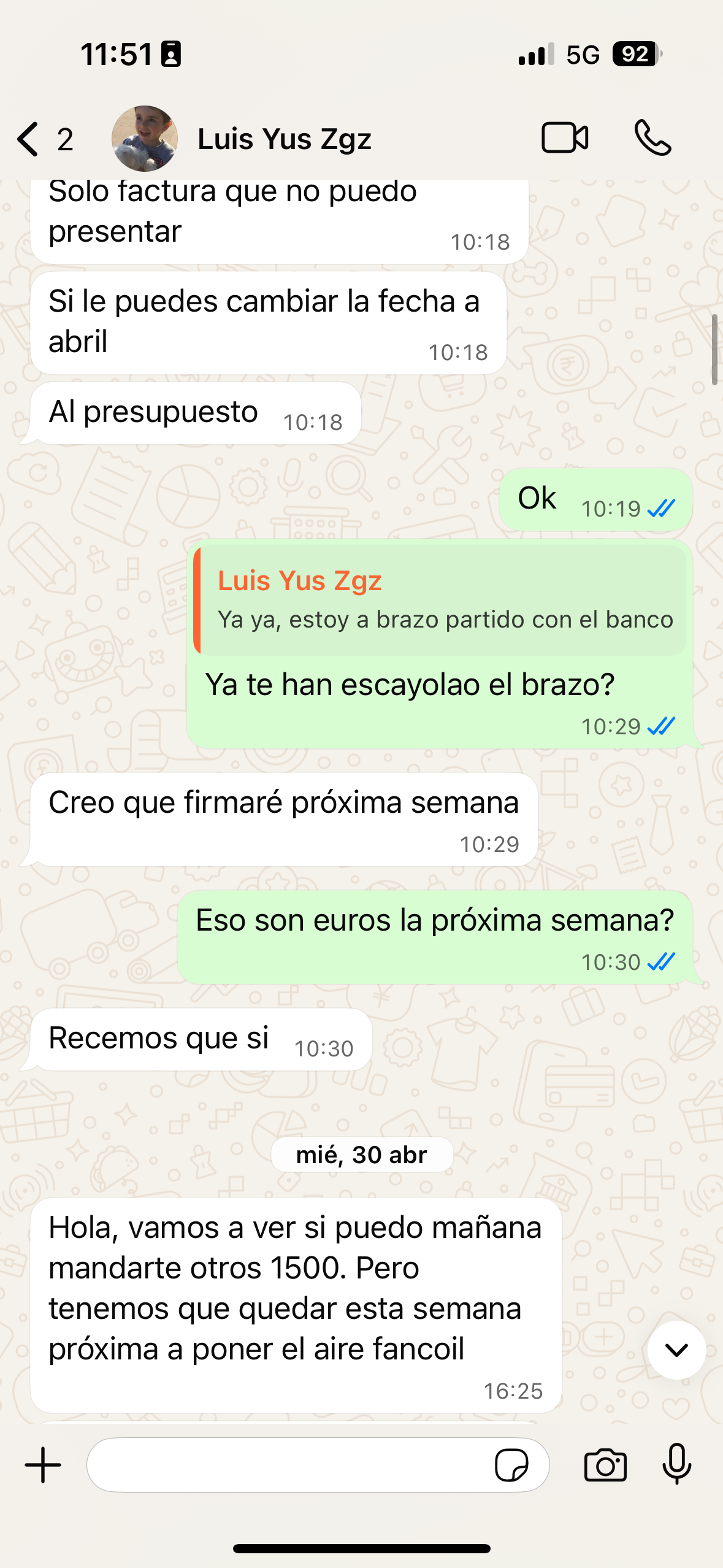Open Luis Yus Zgz profile photo

[145, 138]
